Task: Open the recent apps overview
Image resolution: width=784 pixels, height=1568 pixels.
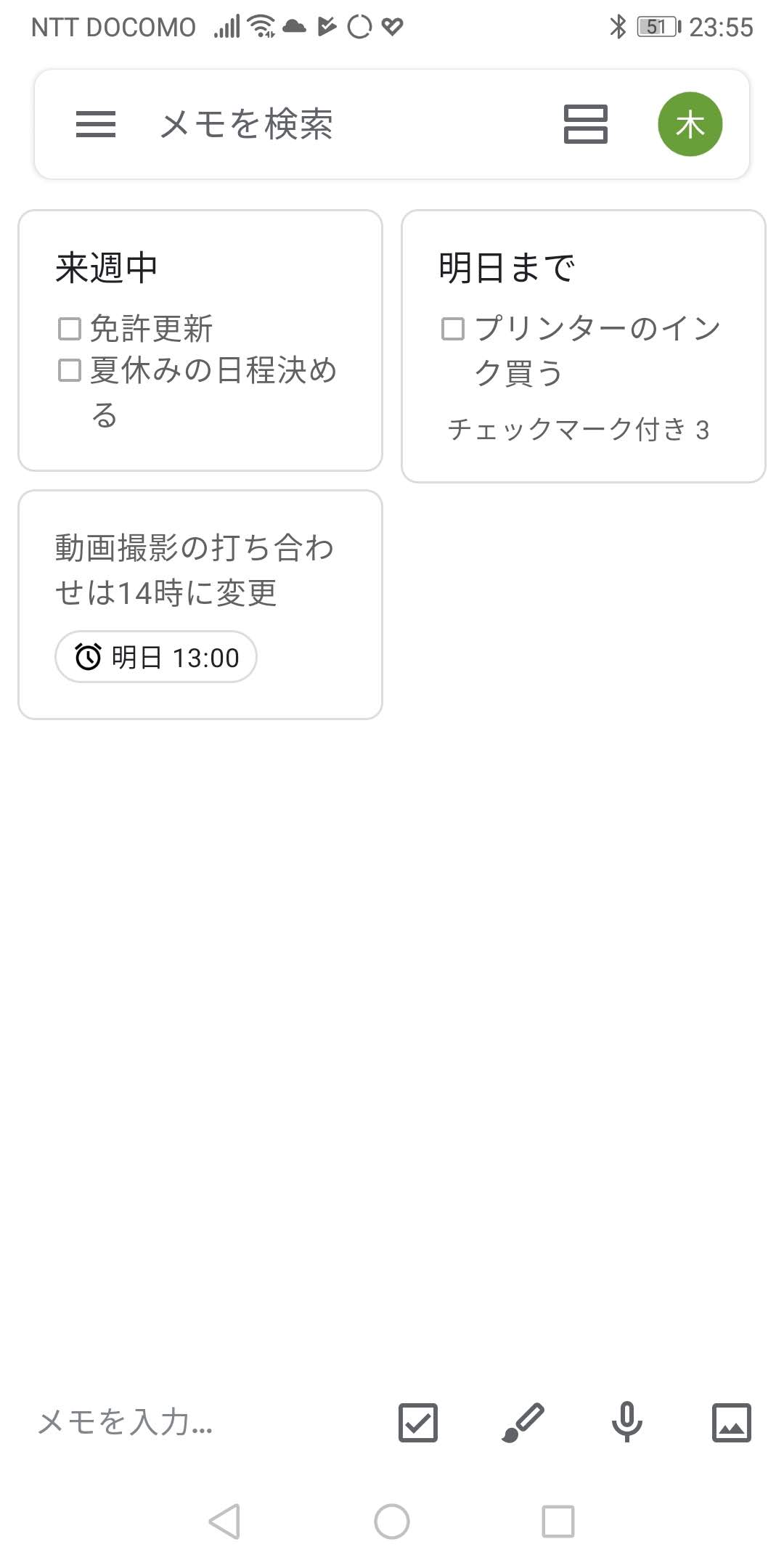Action: tap(558, 1521)
